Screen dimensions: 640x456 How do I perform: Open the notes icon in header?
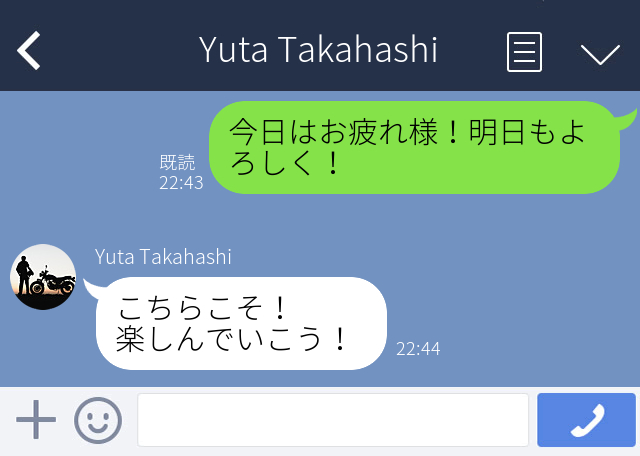click(524, 51)
